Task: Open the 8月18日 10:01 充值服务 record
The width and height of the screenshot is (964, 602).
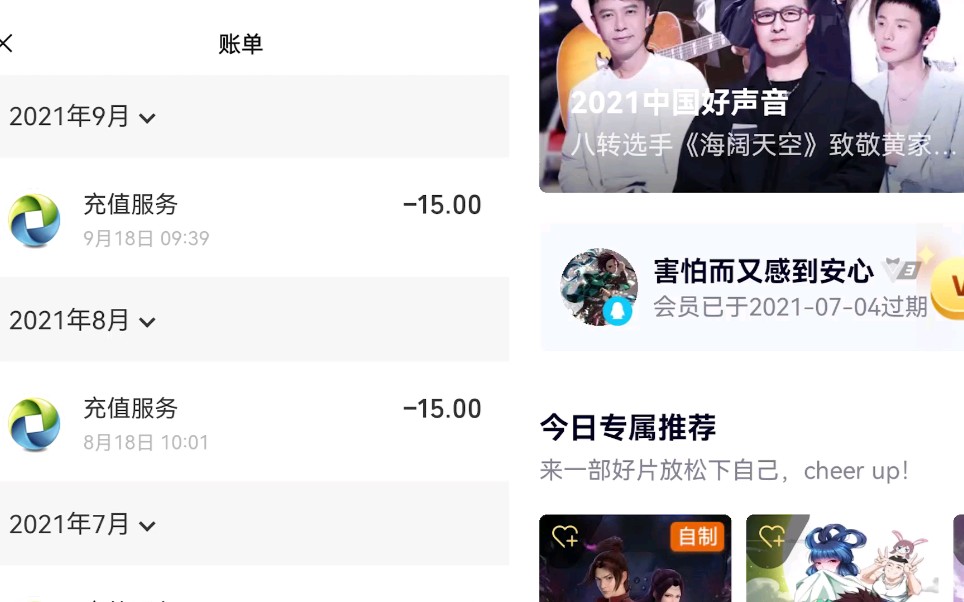Action: (x=245, y=424)
